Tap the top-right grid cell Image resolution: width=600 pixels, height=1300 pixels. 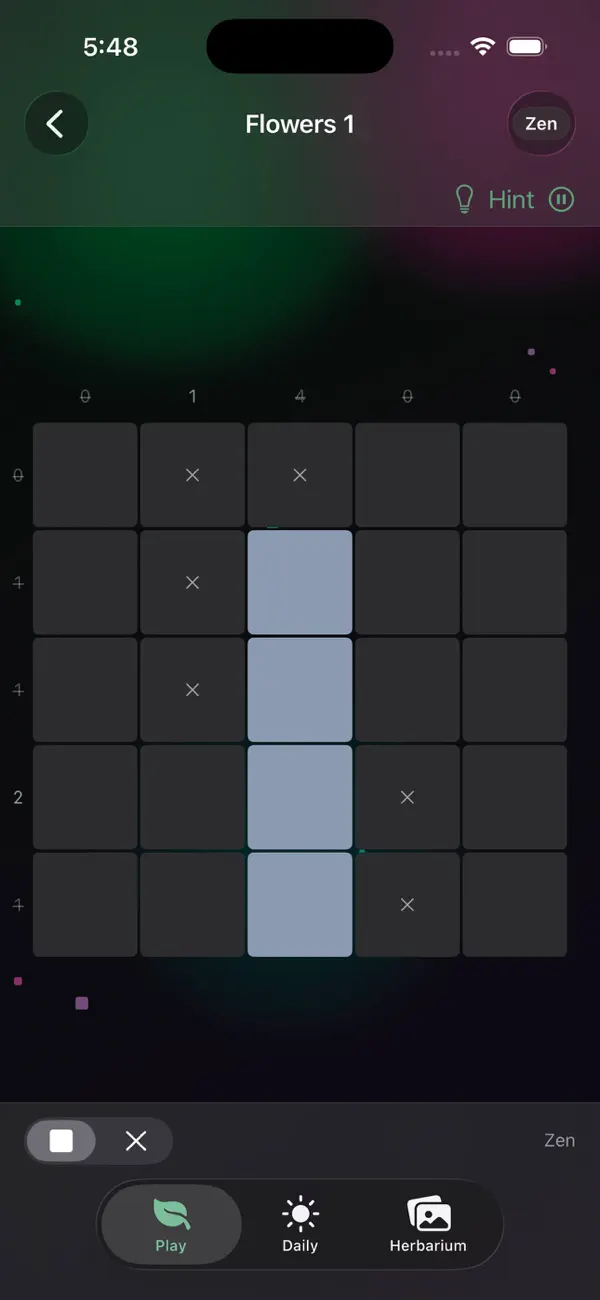514,475
